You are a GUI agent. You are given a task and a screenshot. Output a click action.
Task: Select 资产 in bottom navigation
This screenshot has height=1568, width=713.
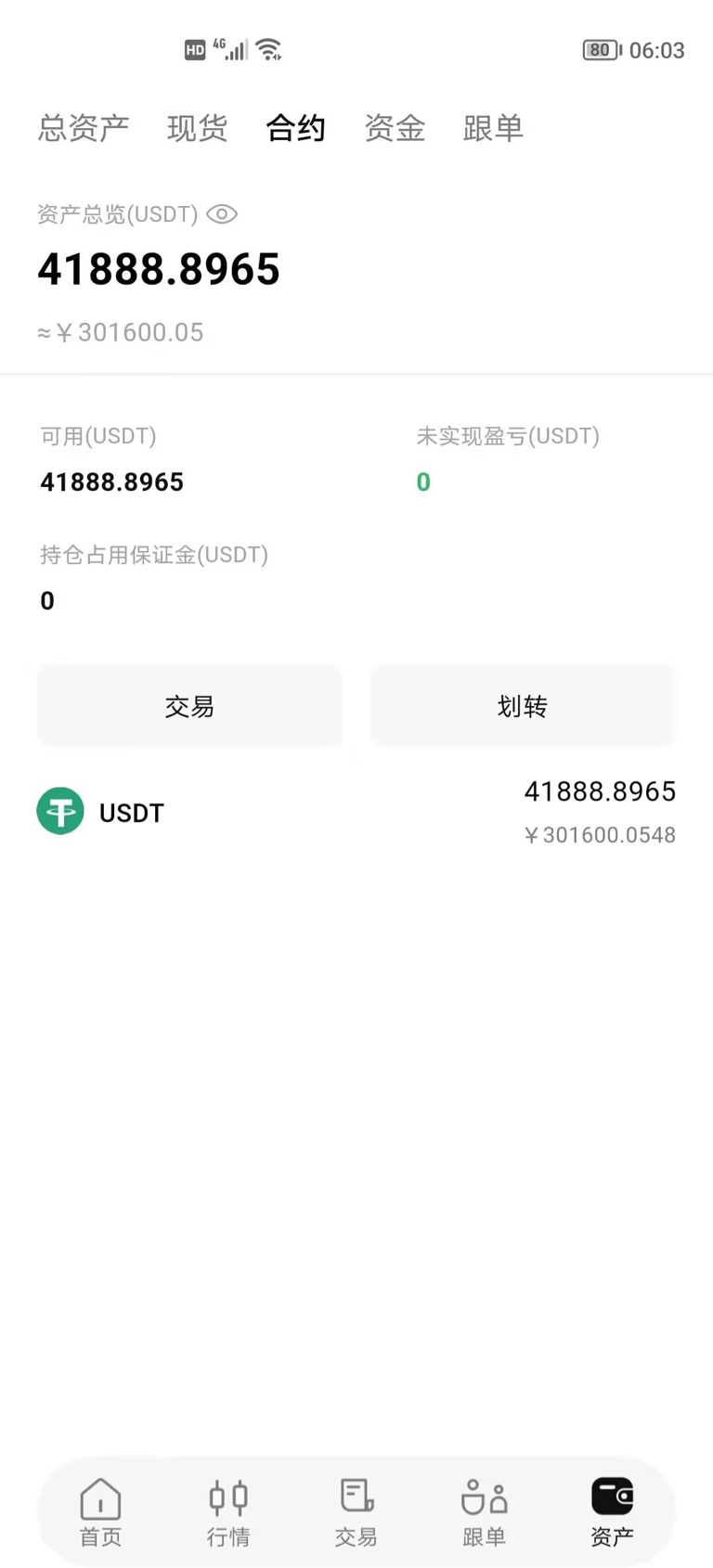[612, 1512]
